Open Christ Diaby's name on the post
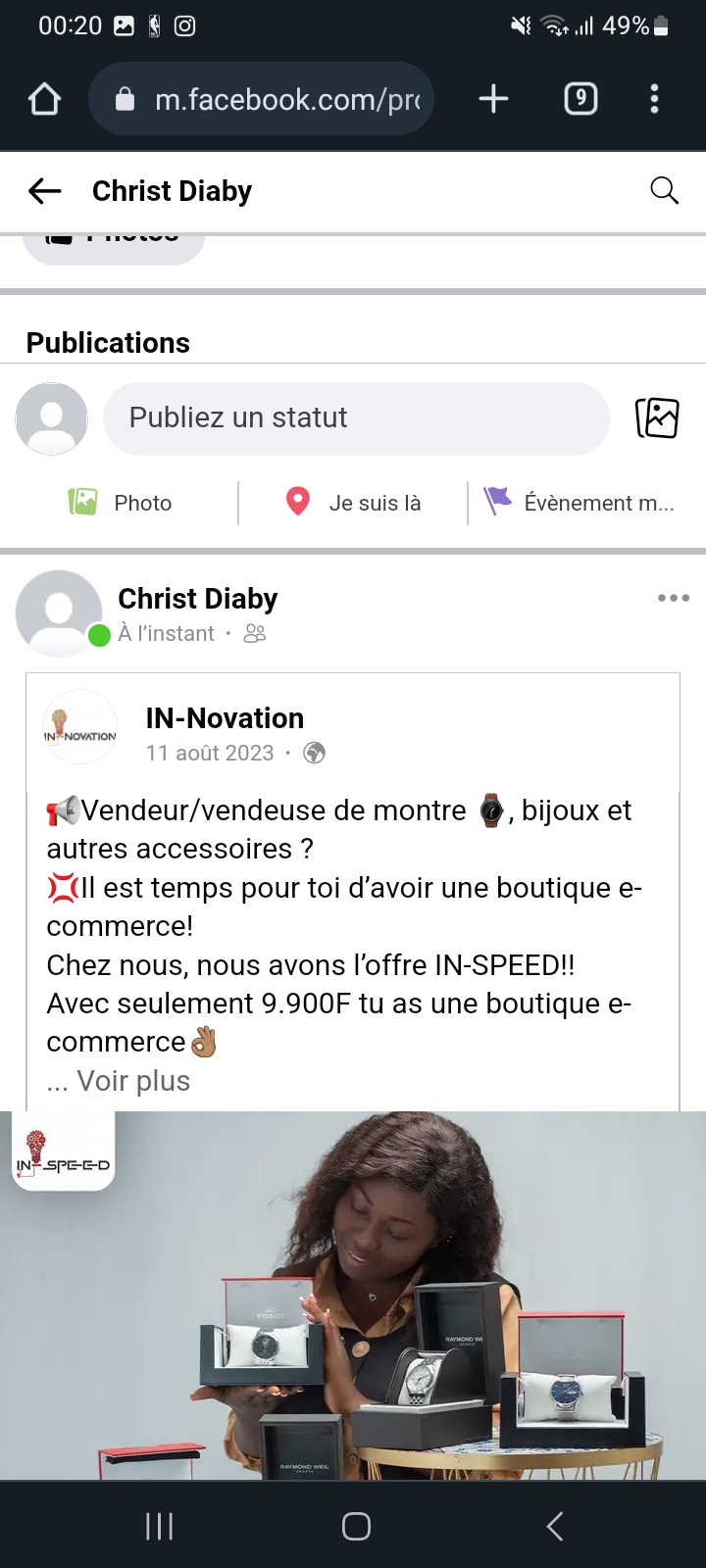This screenshot has width=706, height=1568. 198,599
